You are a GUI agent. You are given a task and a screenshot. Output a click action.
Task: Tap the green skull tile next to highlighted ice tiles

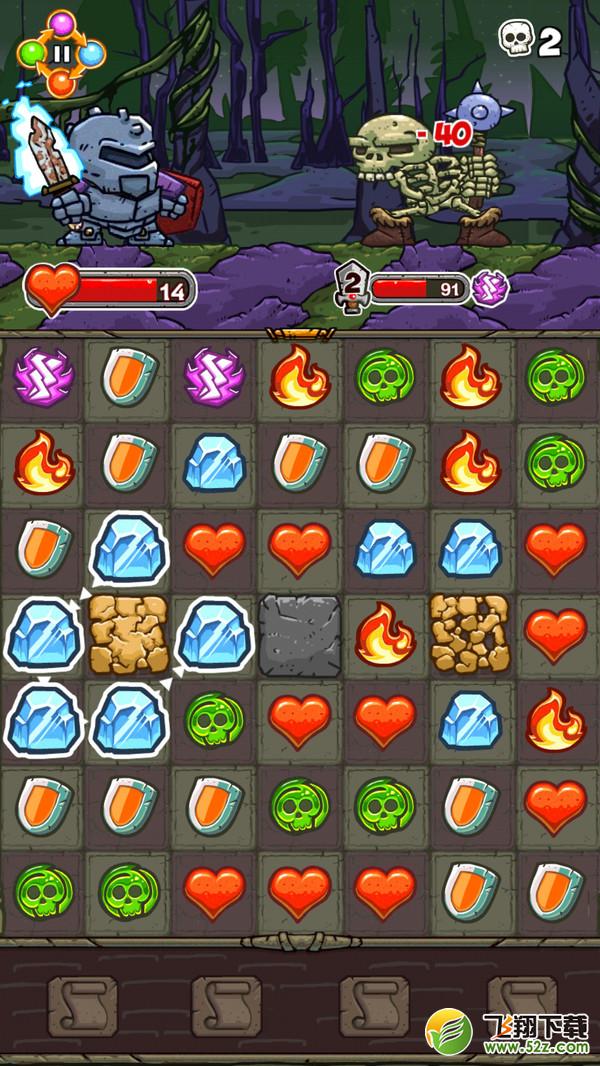(215, 721)
